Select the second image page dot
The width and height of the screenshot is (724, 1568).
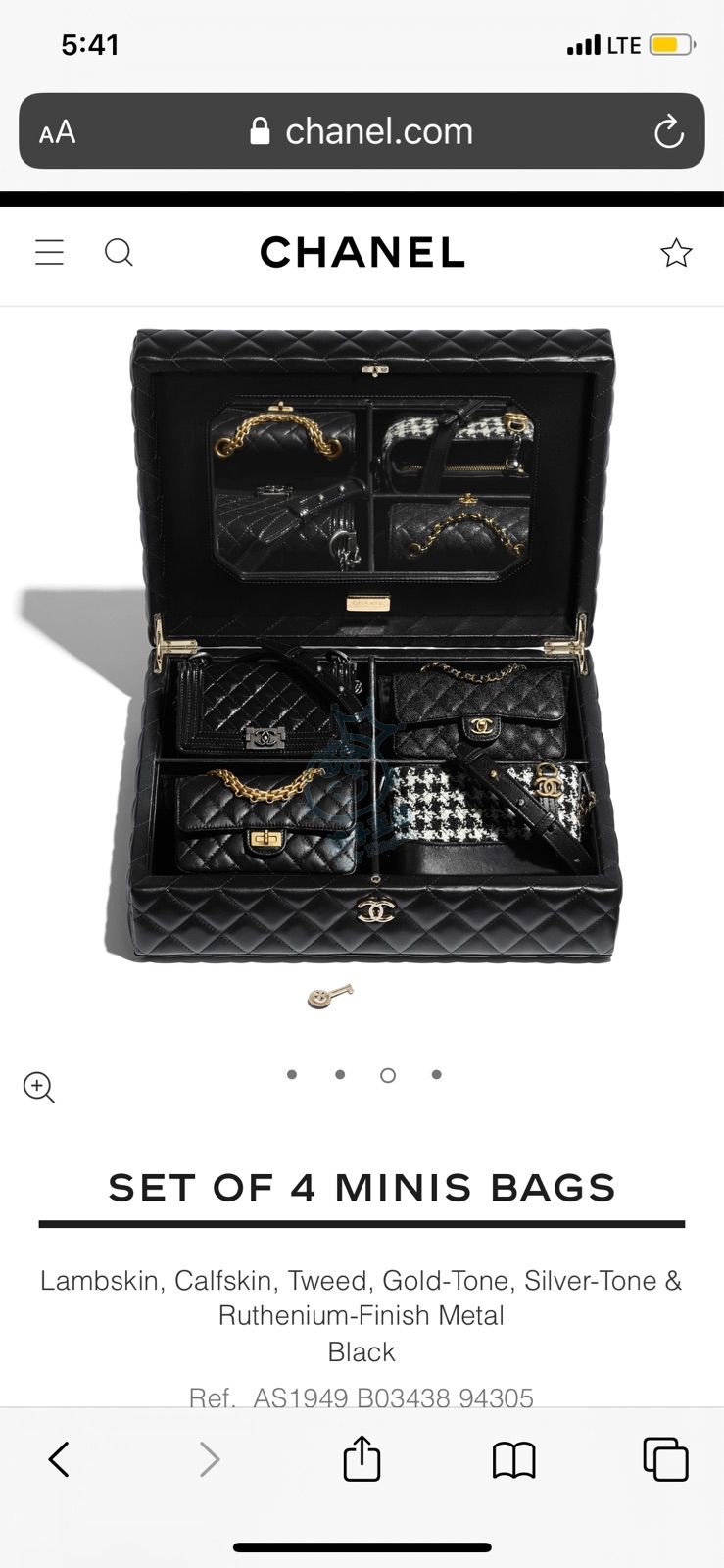(x=340, y=1075)
